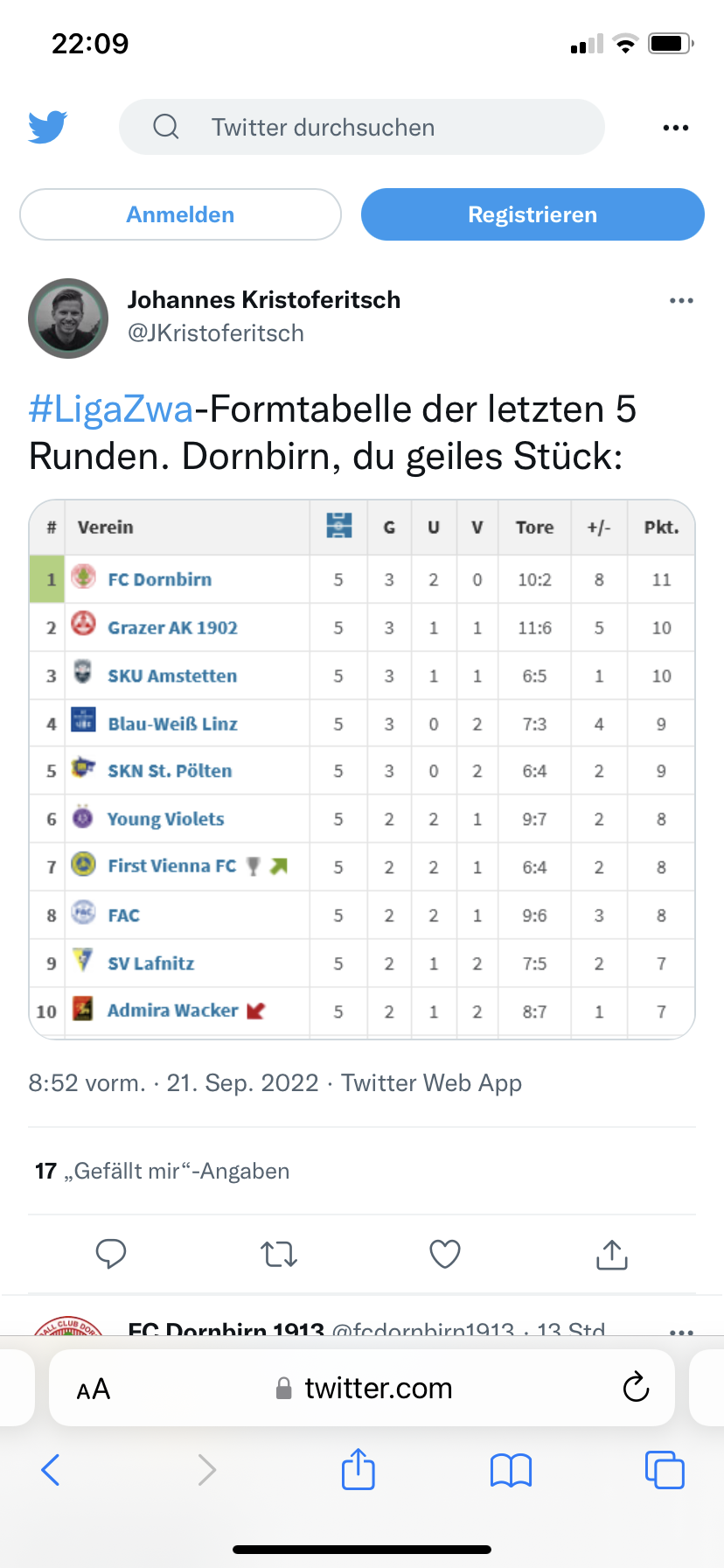Image resolution: width=724 pixels, height=1568 pixels.
Task: Open the tweet's three-dot options menu
Action: click(681, 300)
